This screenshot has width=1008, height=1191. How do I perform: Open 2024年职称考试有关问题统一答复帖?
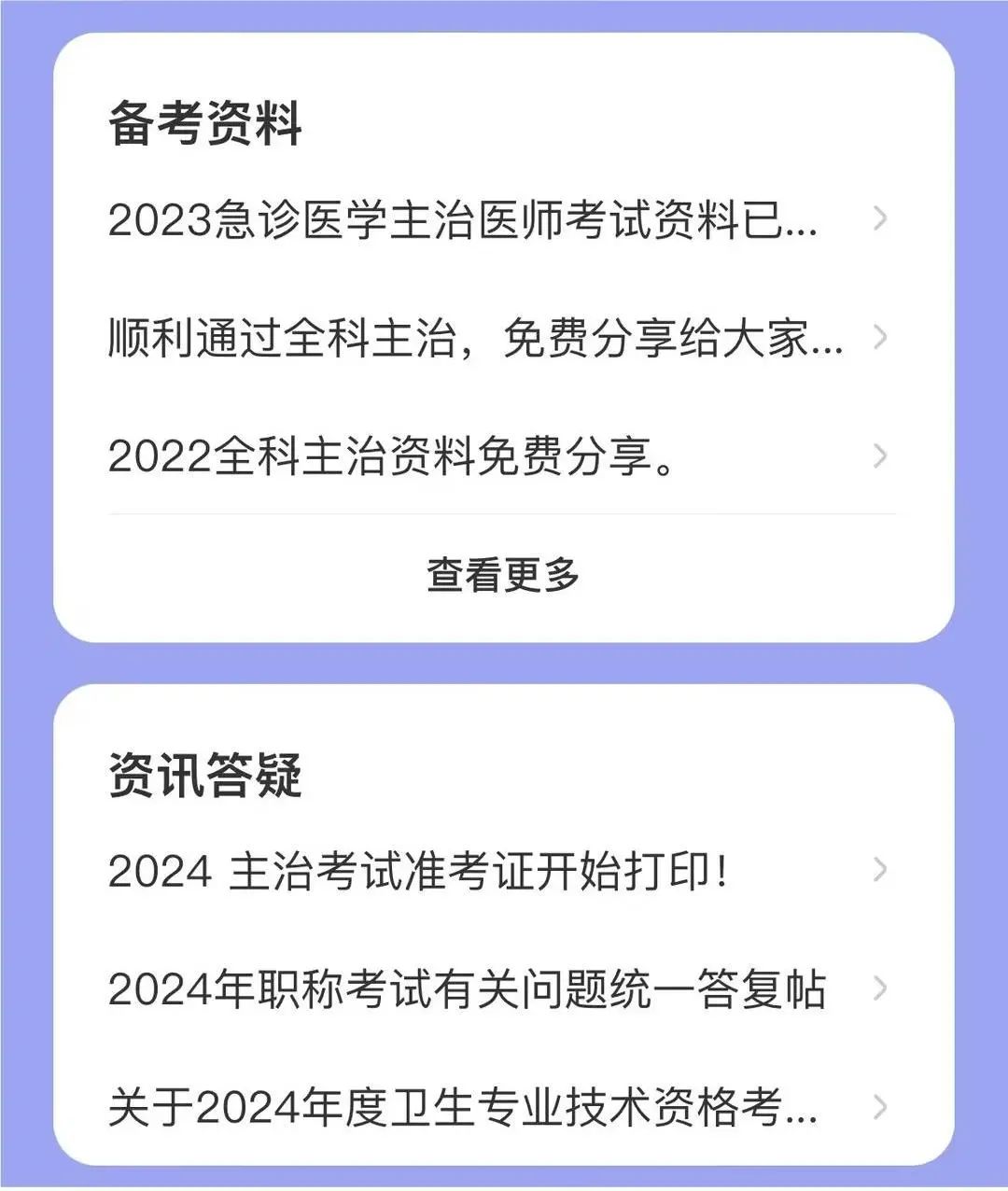tap(467, 989)
